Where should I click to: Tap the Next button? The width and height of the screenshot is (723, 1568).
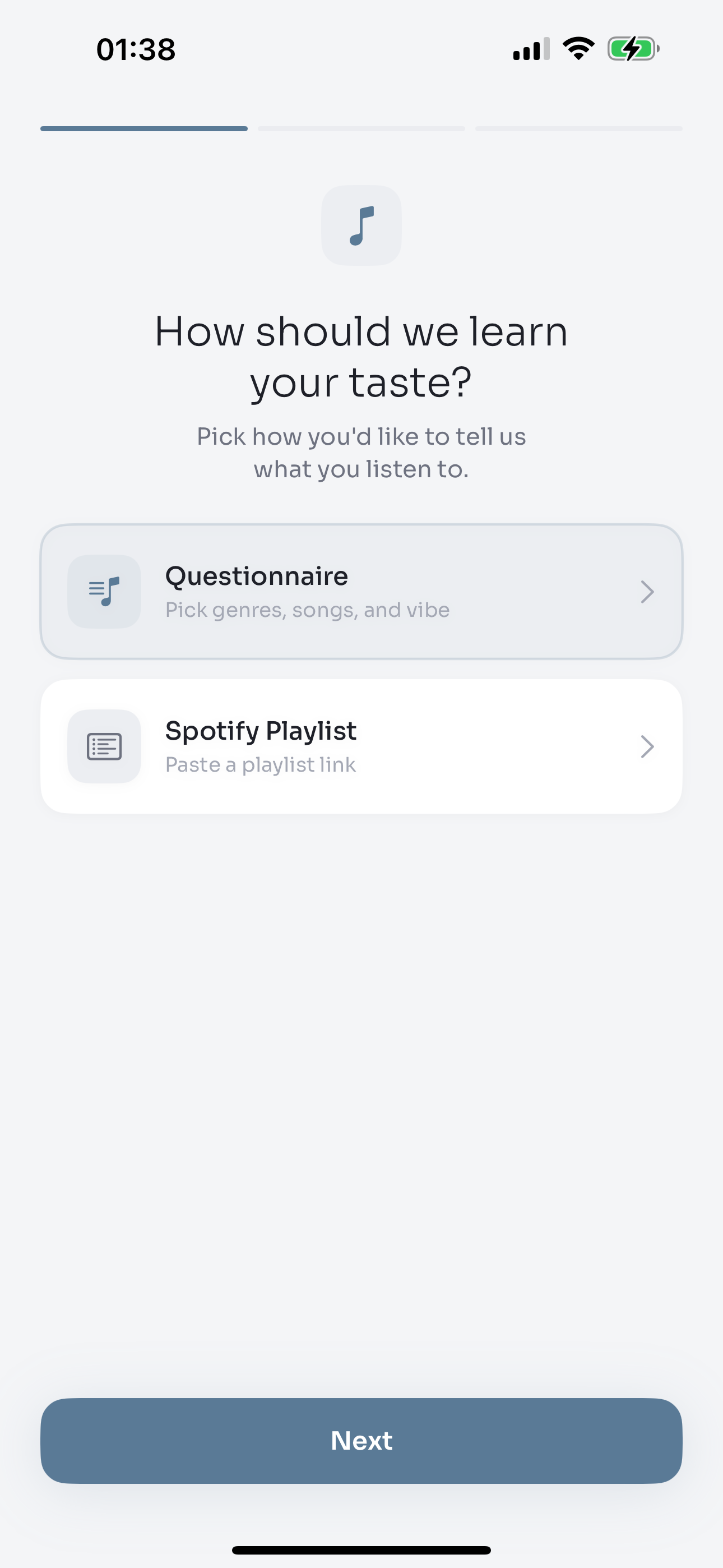click(x=361, y=1440)
